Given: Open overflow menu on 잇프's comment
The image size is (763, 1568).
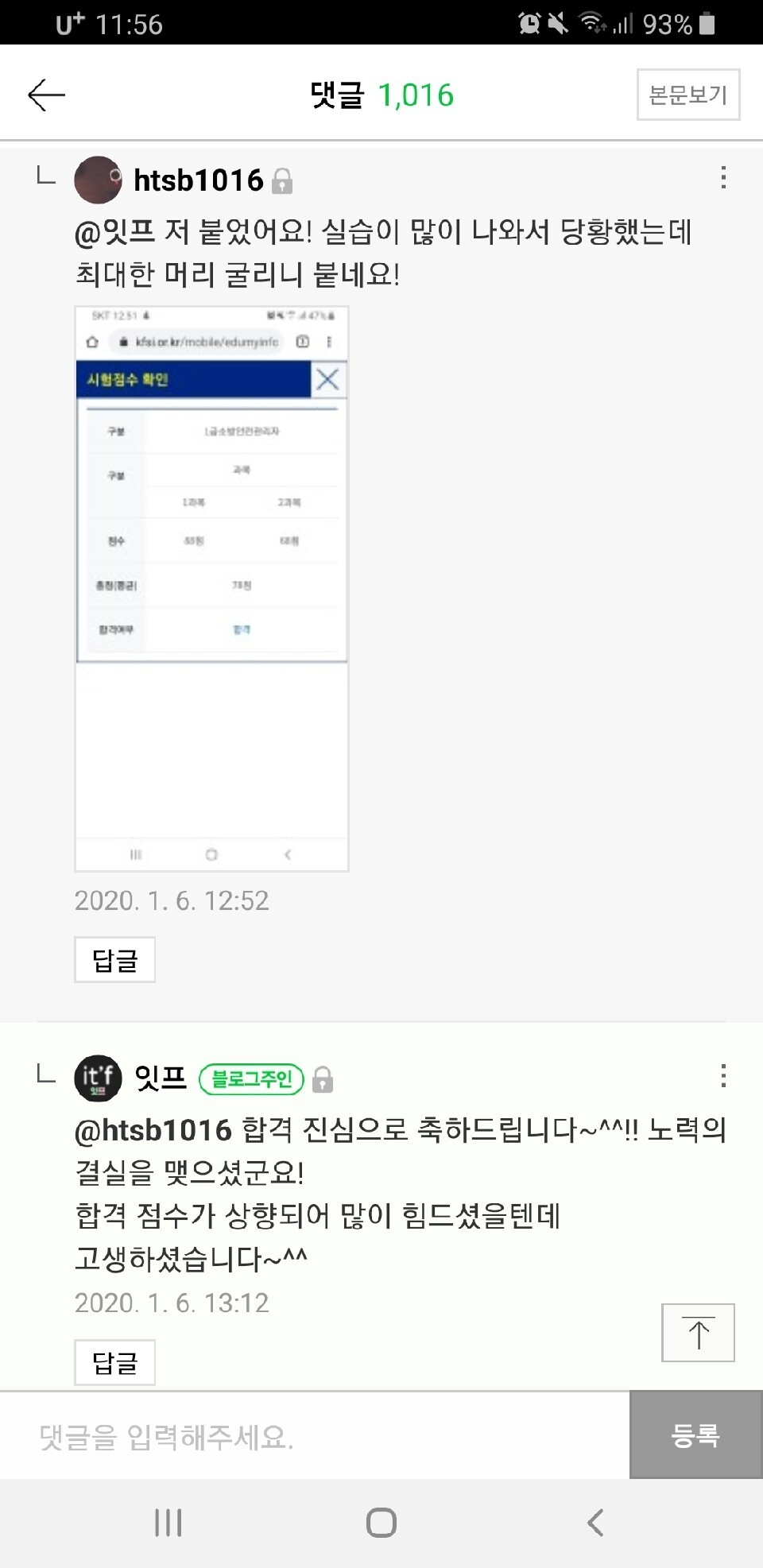Looking at the screenshot, I should 722,1076.
